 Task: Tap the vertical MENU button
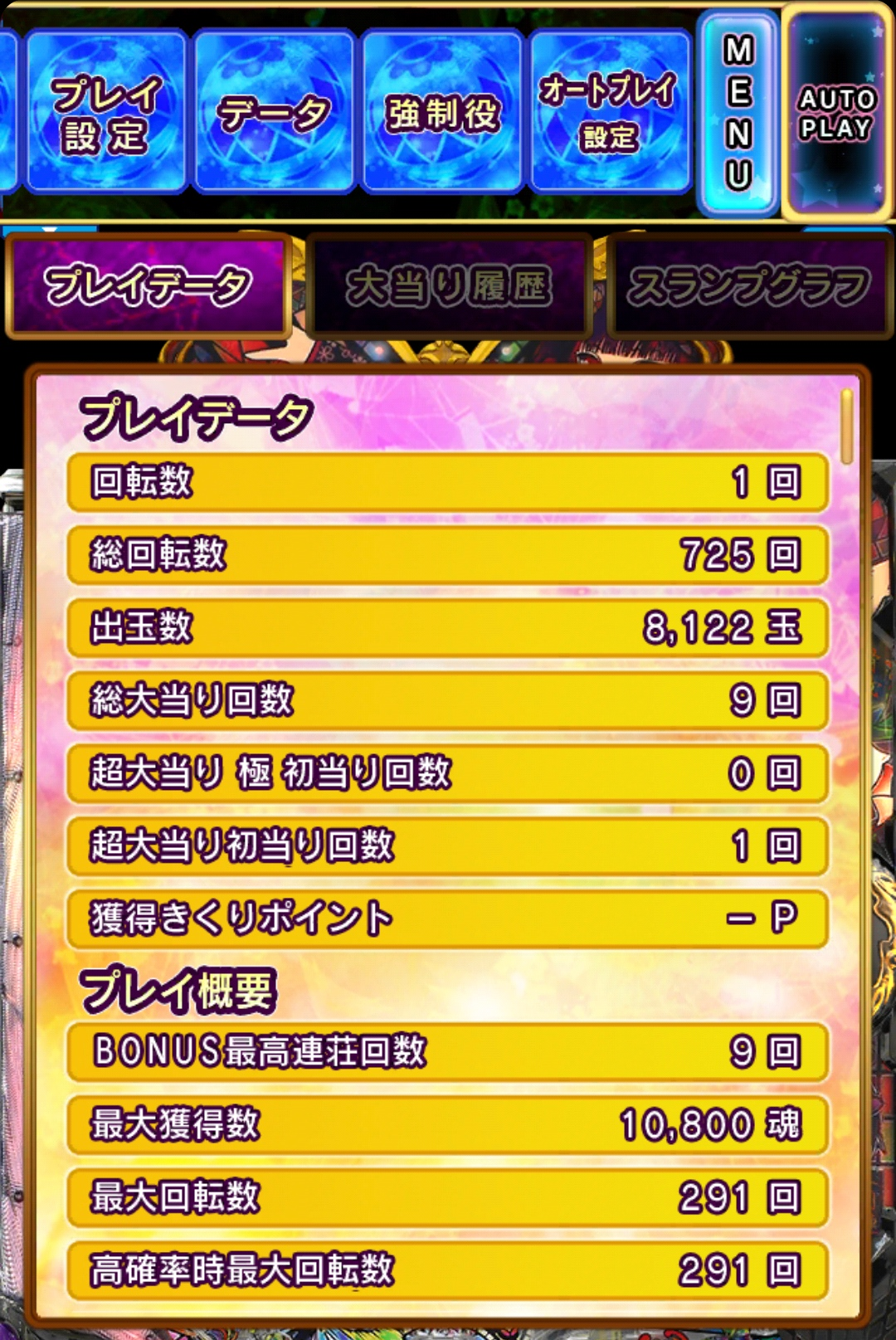click(738, 112)
